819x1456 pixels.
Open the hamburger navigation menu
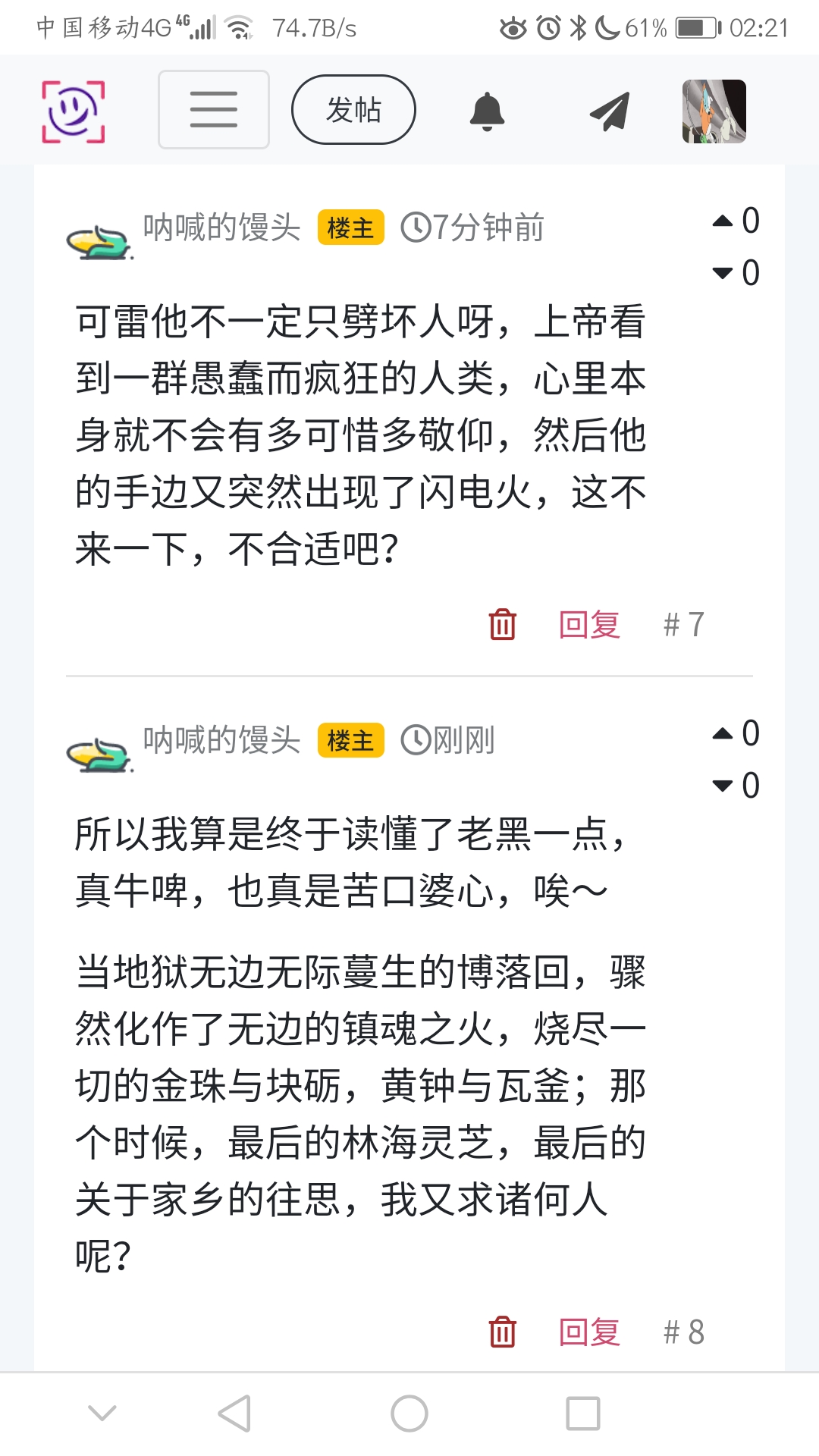point(214,110)
